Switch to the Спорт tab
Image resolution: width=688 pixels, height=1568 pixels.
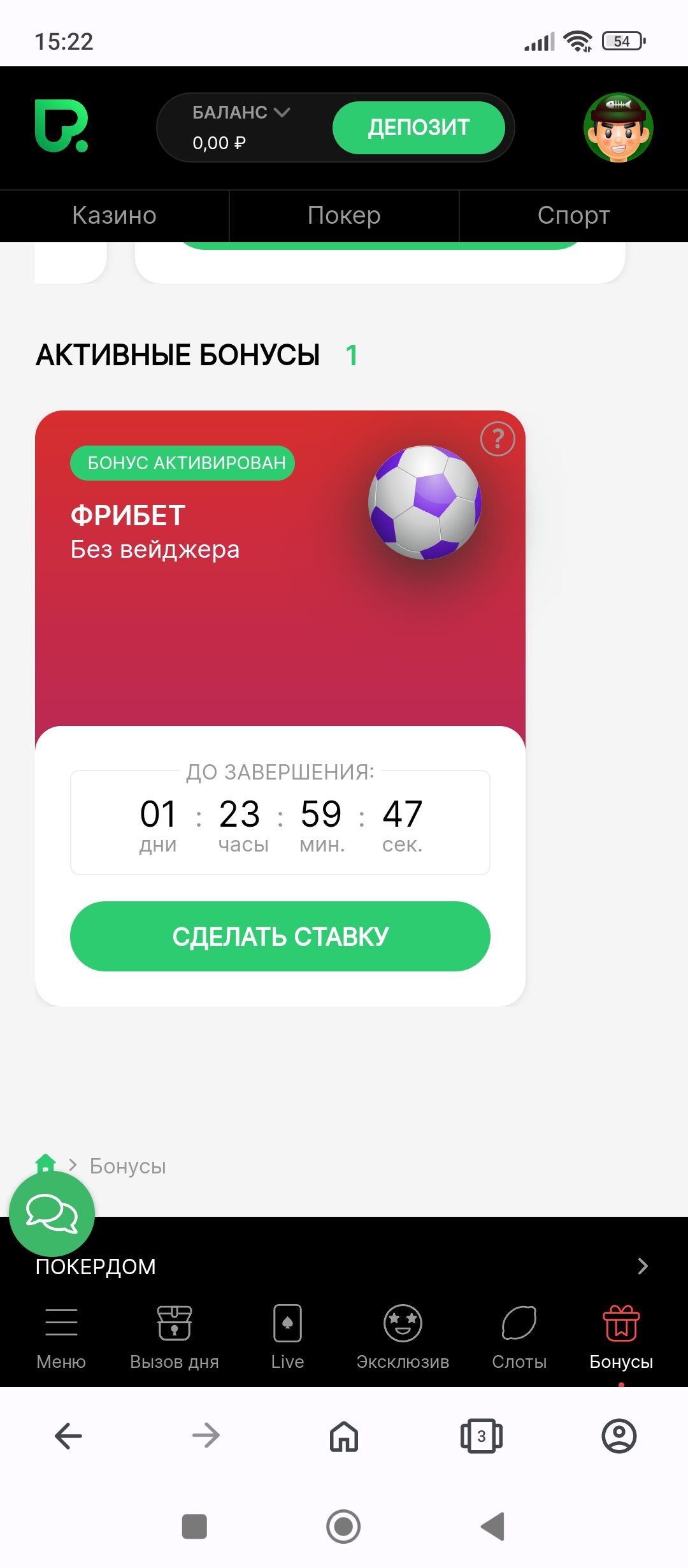coord(573,215)
